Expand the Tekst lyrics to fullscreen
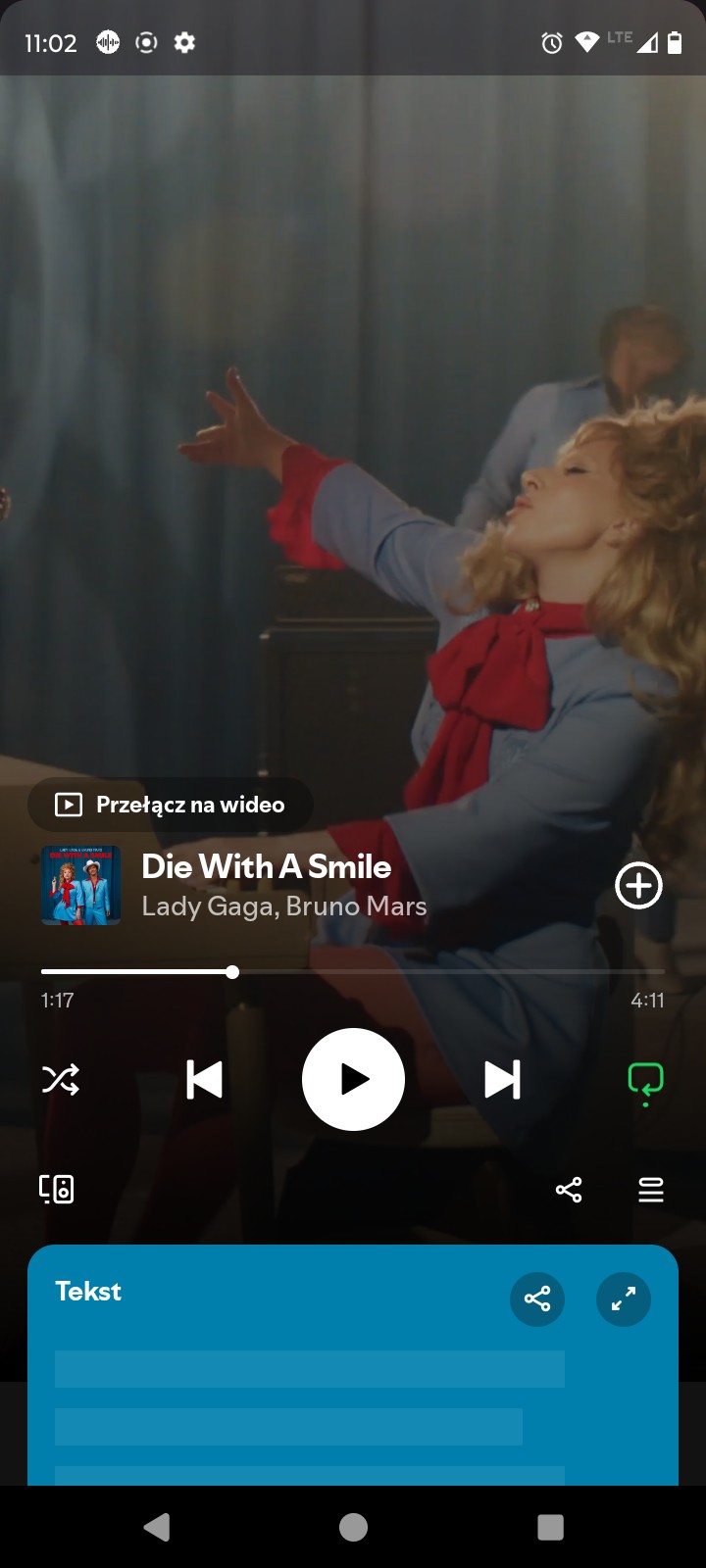 pyautogui.click(x=624, y=1298)
